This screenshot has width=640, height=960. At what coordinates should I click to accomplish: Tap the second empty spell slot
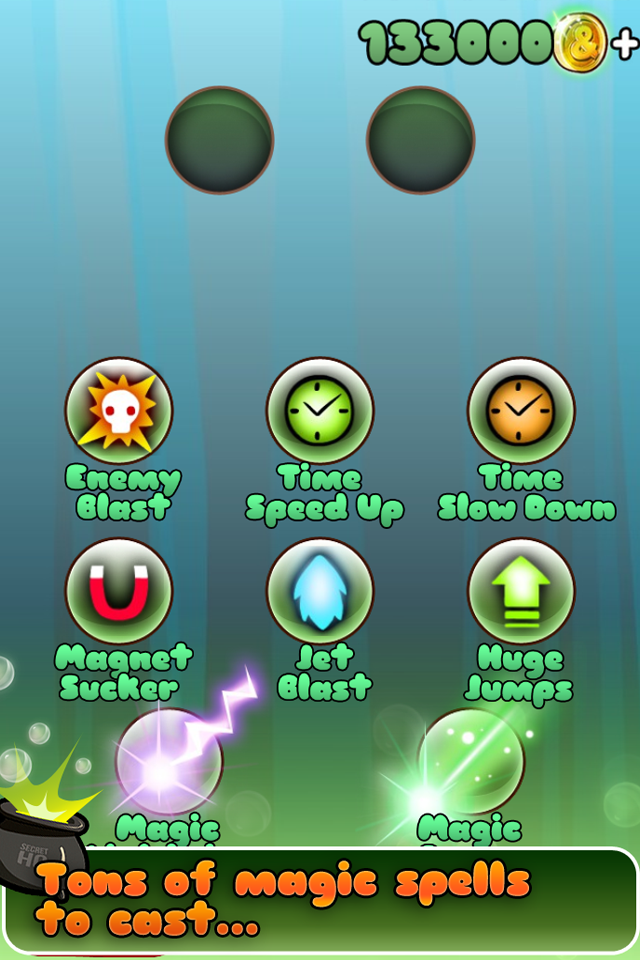click(420, 140)
